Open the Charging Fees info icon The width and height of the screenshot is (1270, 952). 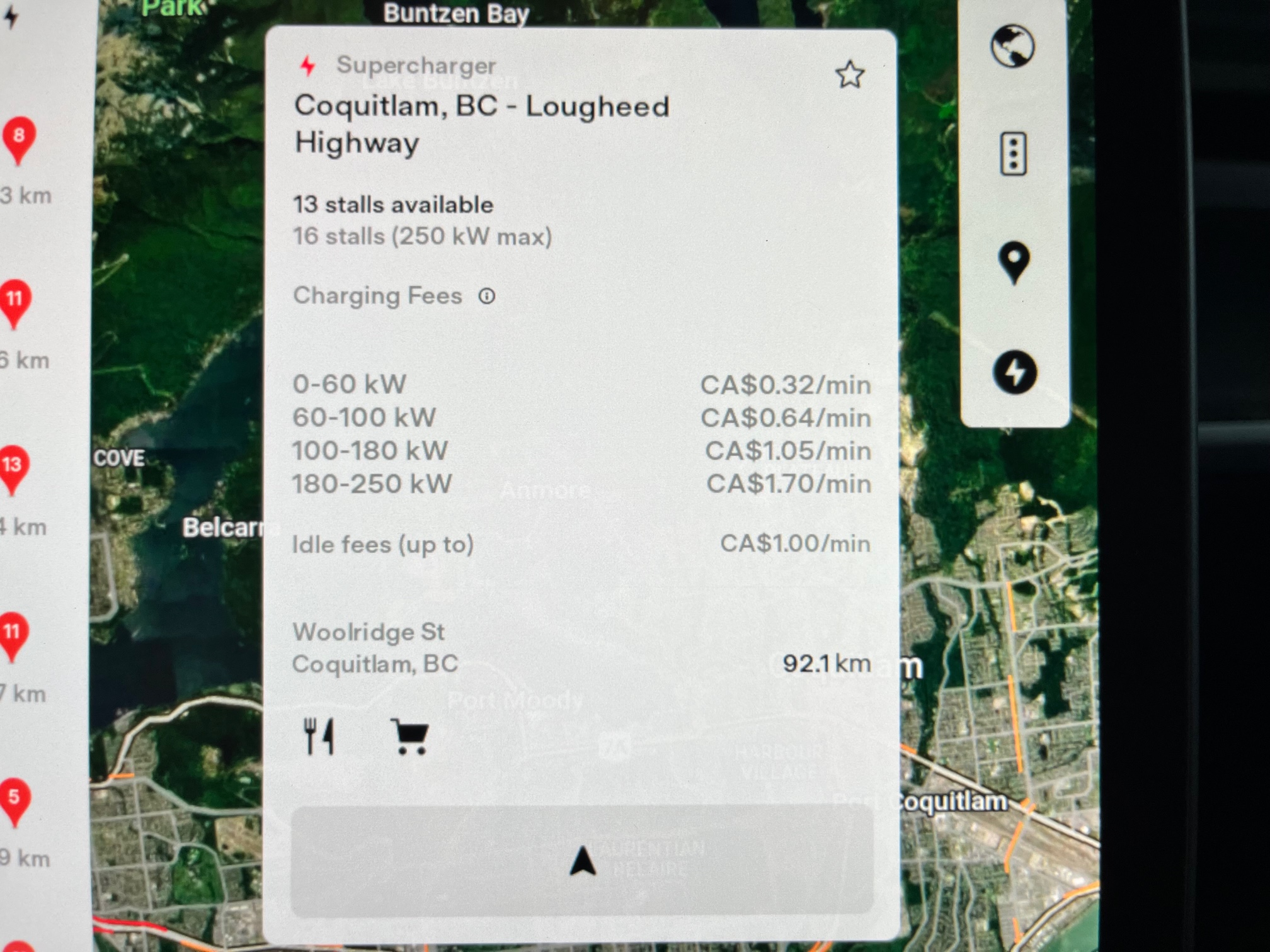[486, 296]
